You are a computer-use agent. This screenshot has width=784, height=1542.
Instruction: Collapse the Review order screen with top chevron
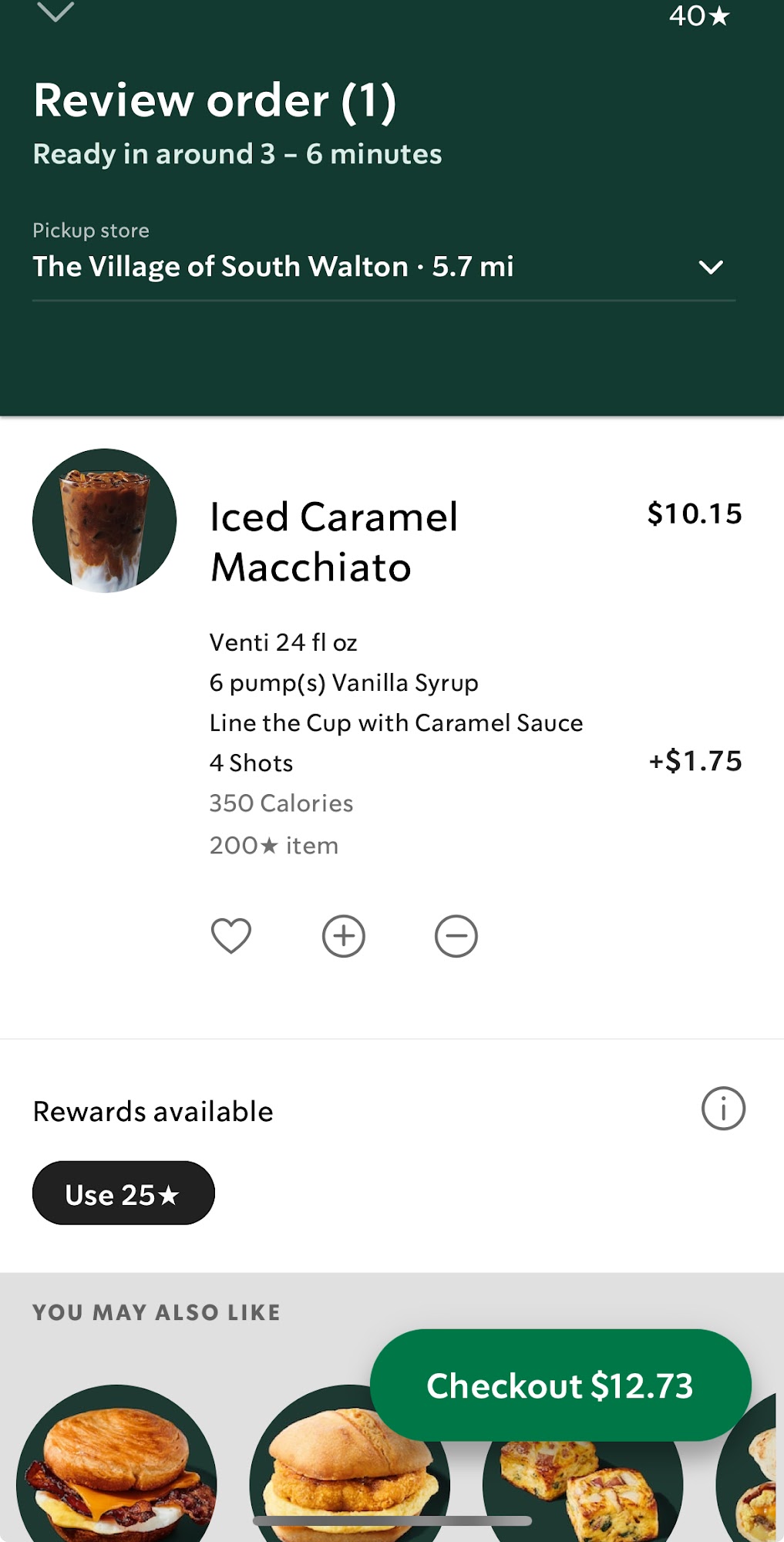56,14
